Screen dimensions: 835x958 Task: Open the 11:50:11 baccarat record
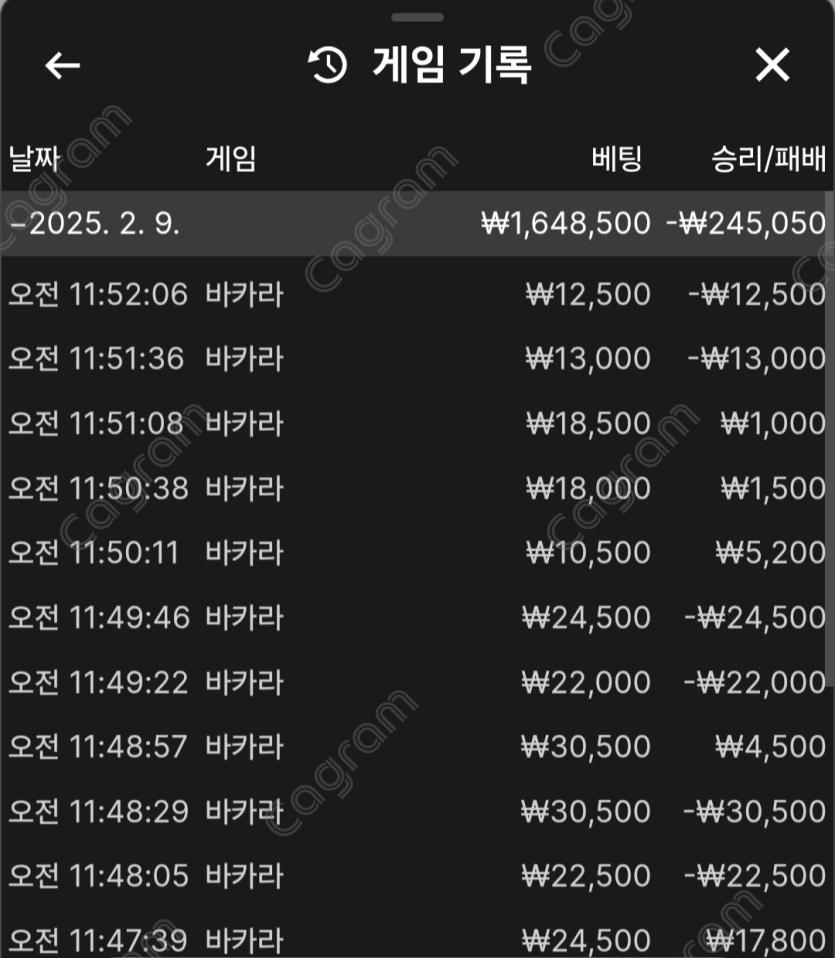pyautogui.click(x=416, y=553)
